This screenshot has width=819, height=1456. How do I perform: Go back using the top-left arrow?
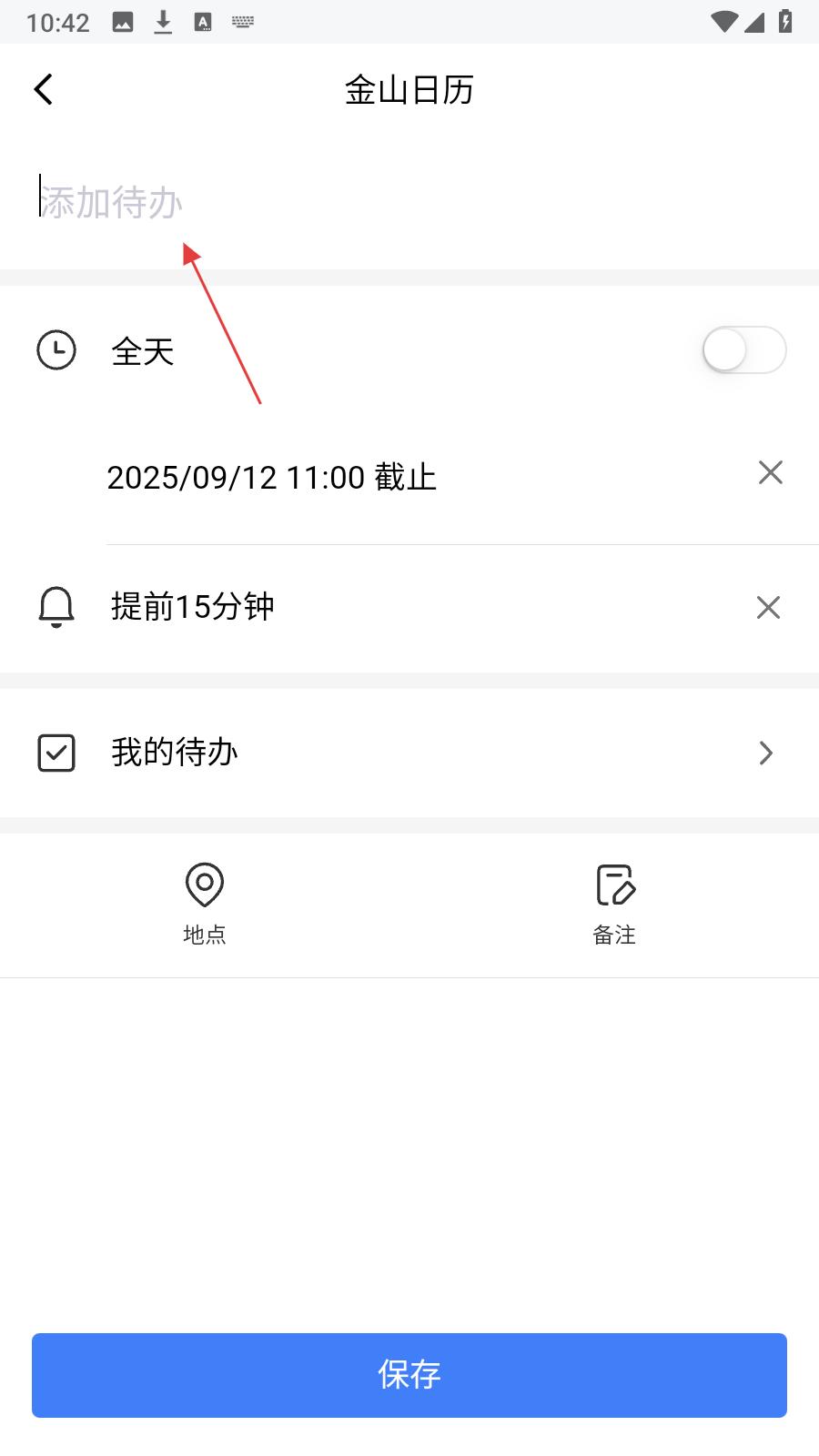click(43, 89)
